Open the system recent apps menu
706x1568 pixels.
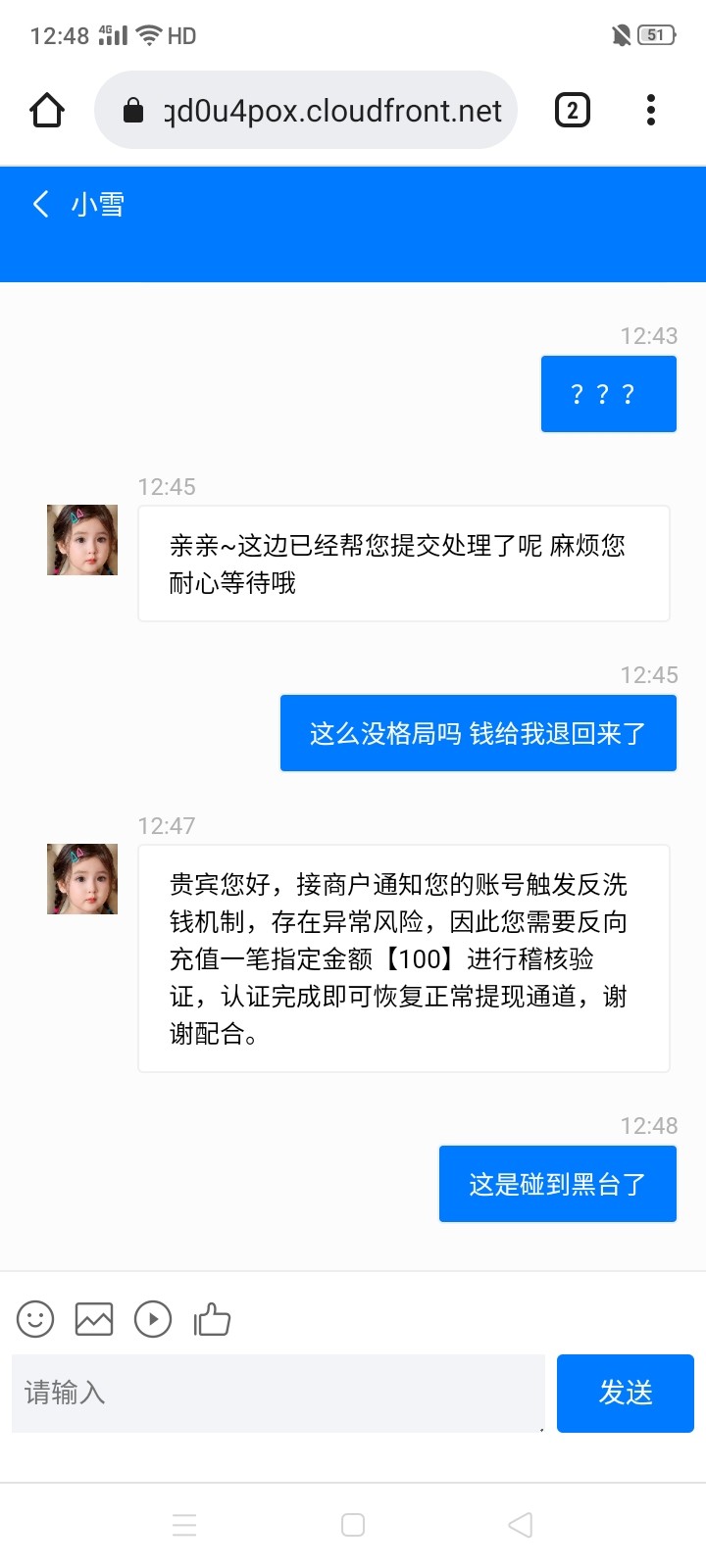[184, 1525]
